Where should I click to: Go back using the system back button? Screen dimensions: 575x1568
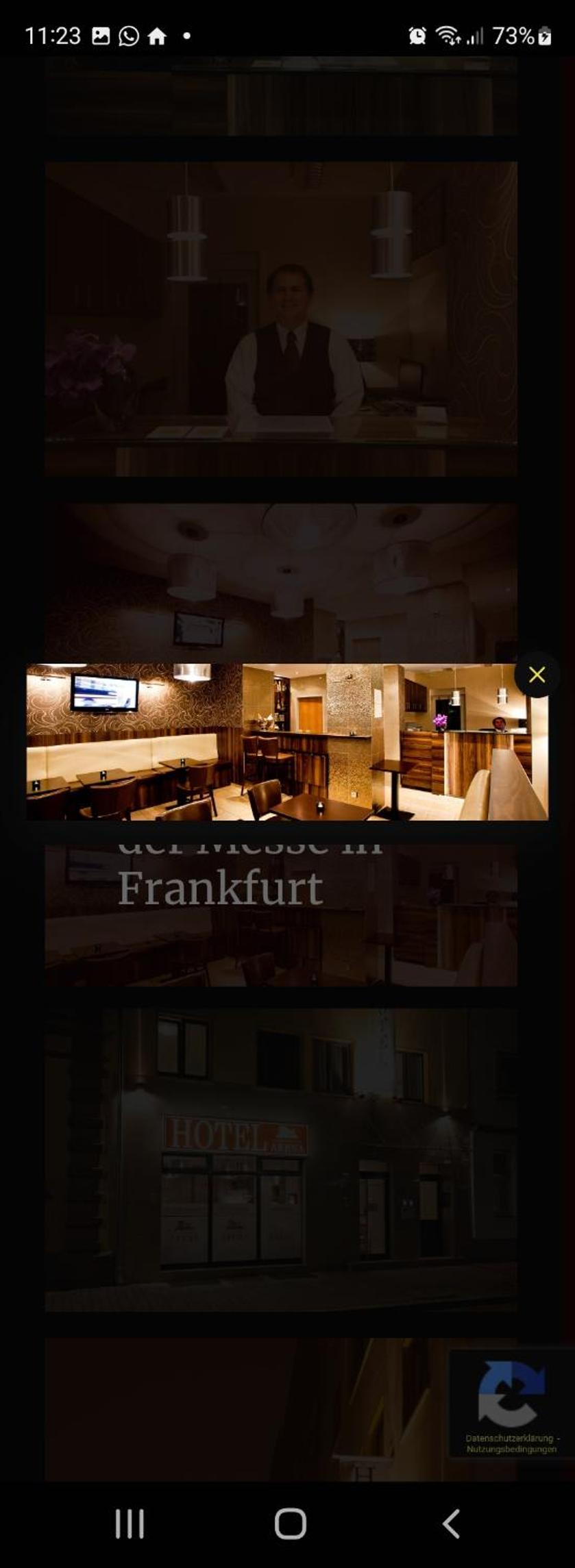450,1523
